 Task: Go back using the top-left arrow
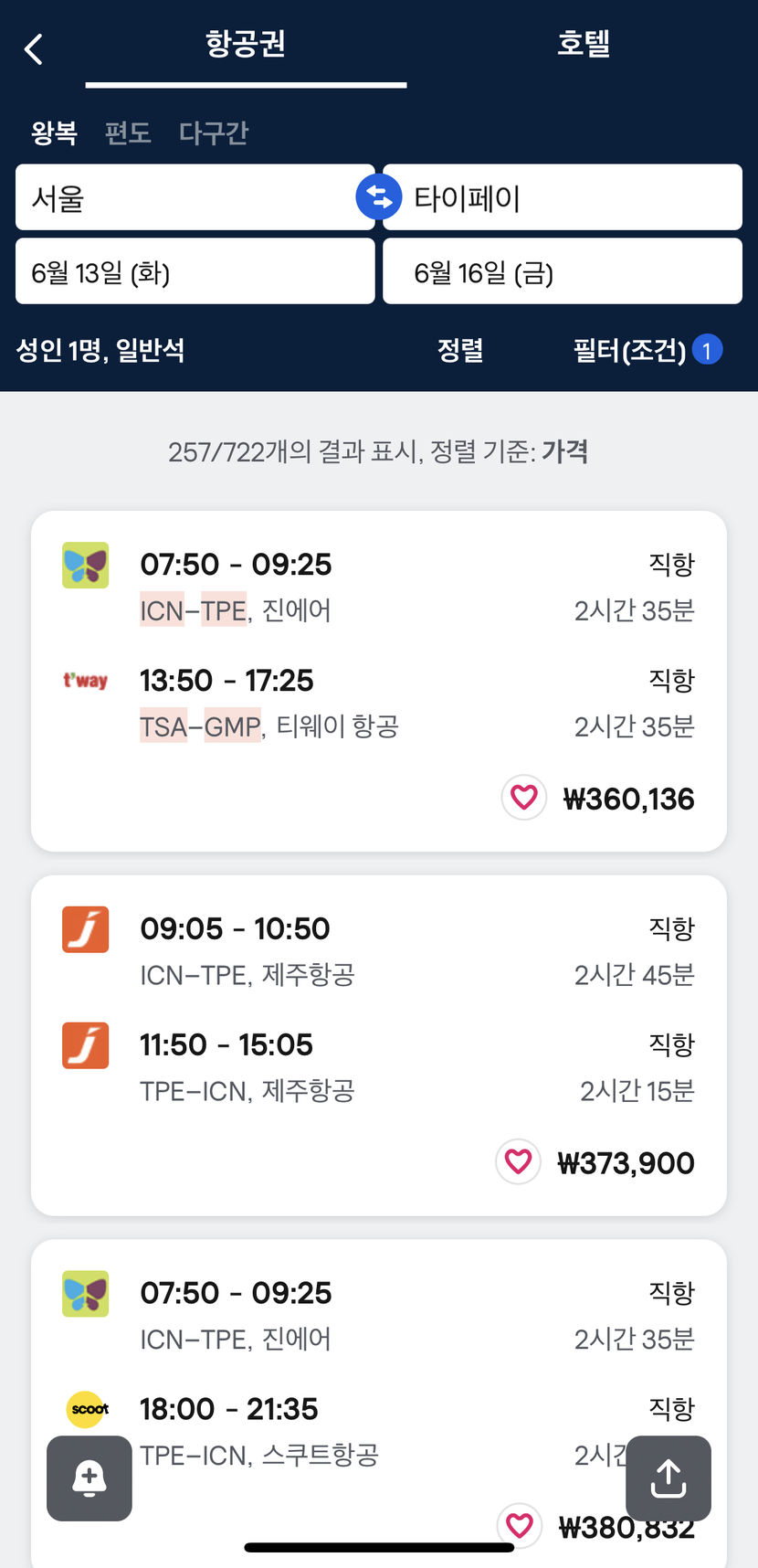point(34,48)
